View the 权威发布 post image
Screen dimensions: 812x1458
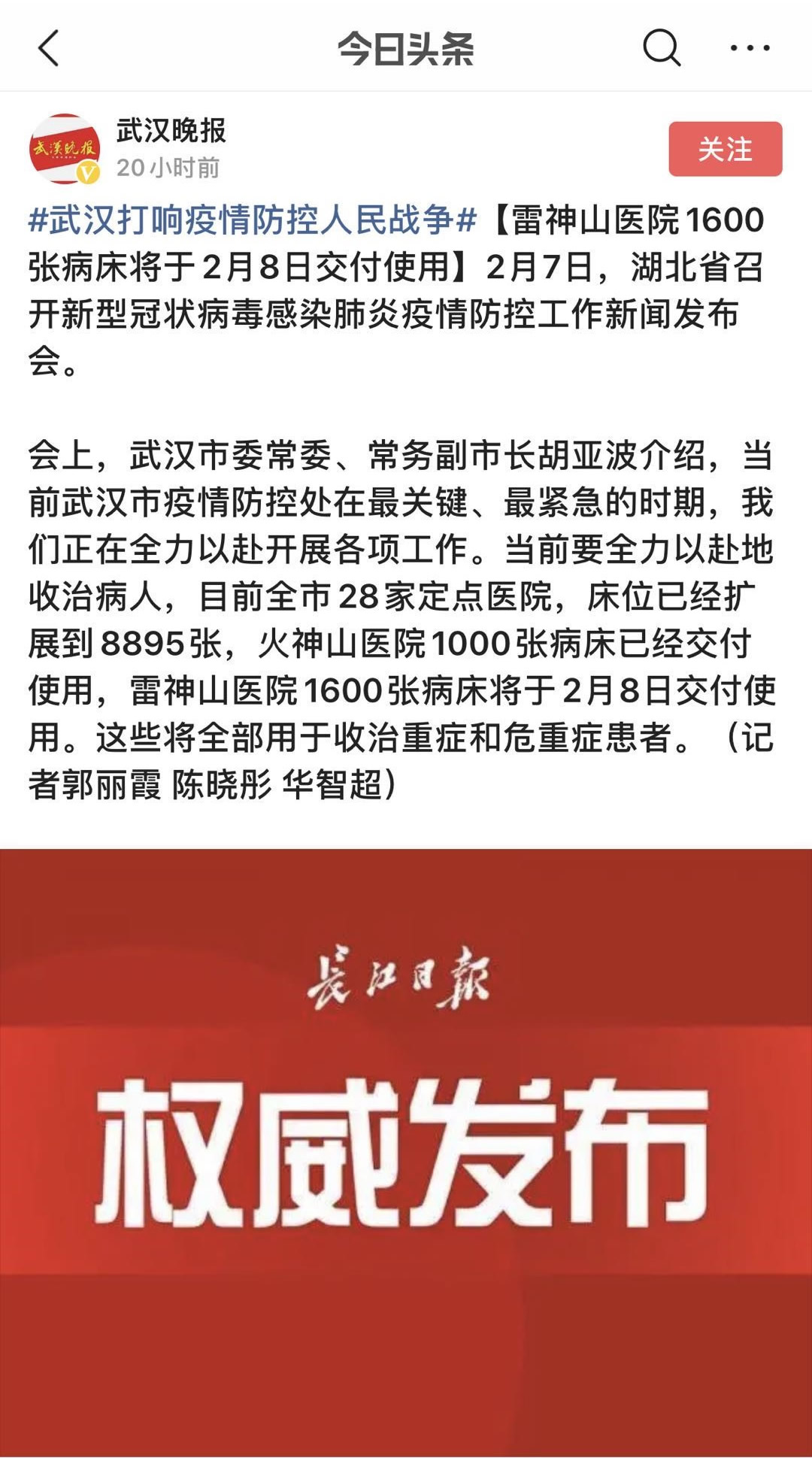(406, 1150)
